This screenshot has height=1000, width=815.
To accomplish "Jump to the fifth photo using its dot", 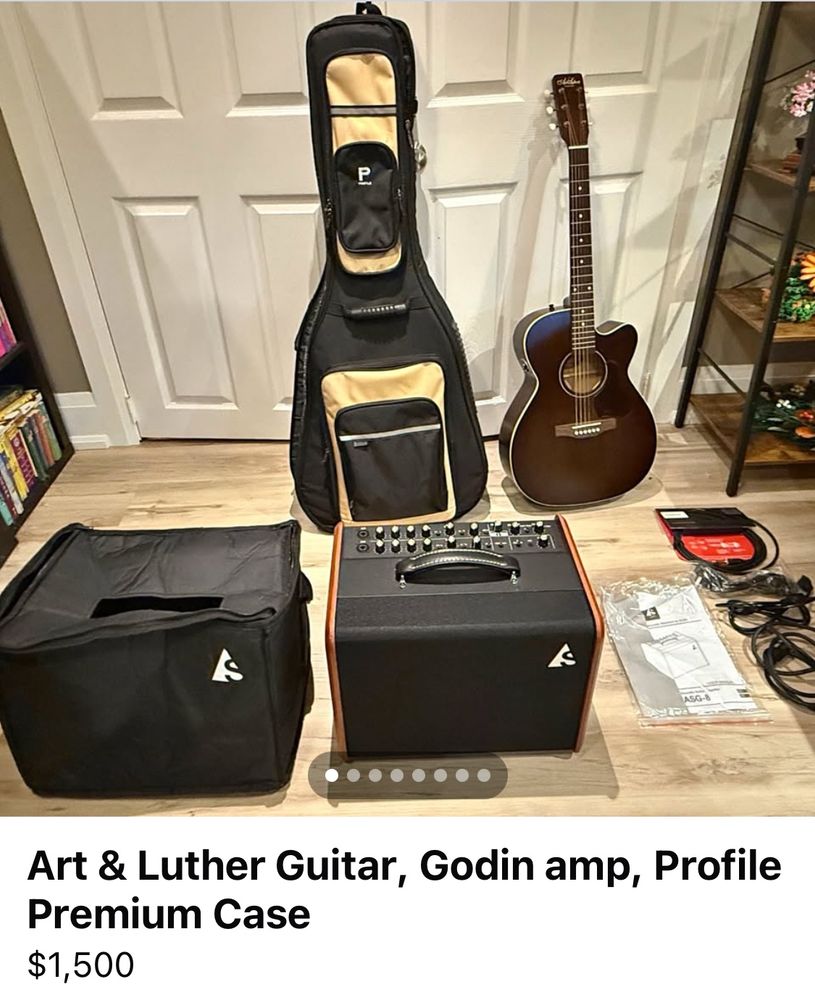I will 418,775.
